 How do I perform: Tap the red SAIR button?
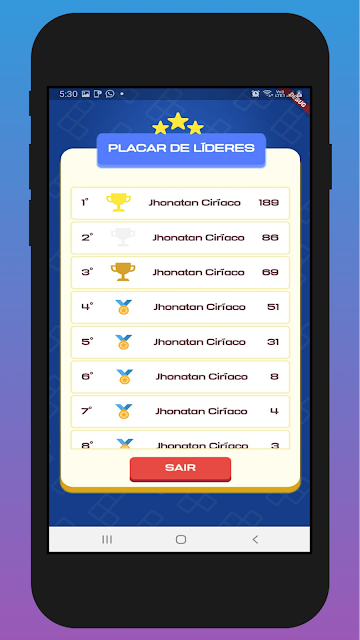click(x=180, y=469)
